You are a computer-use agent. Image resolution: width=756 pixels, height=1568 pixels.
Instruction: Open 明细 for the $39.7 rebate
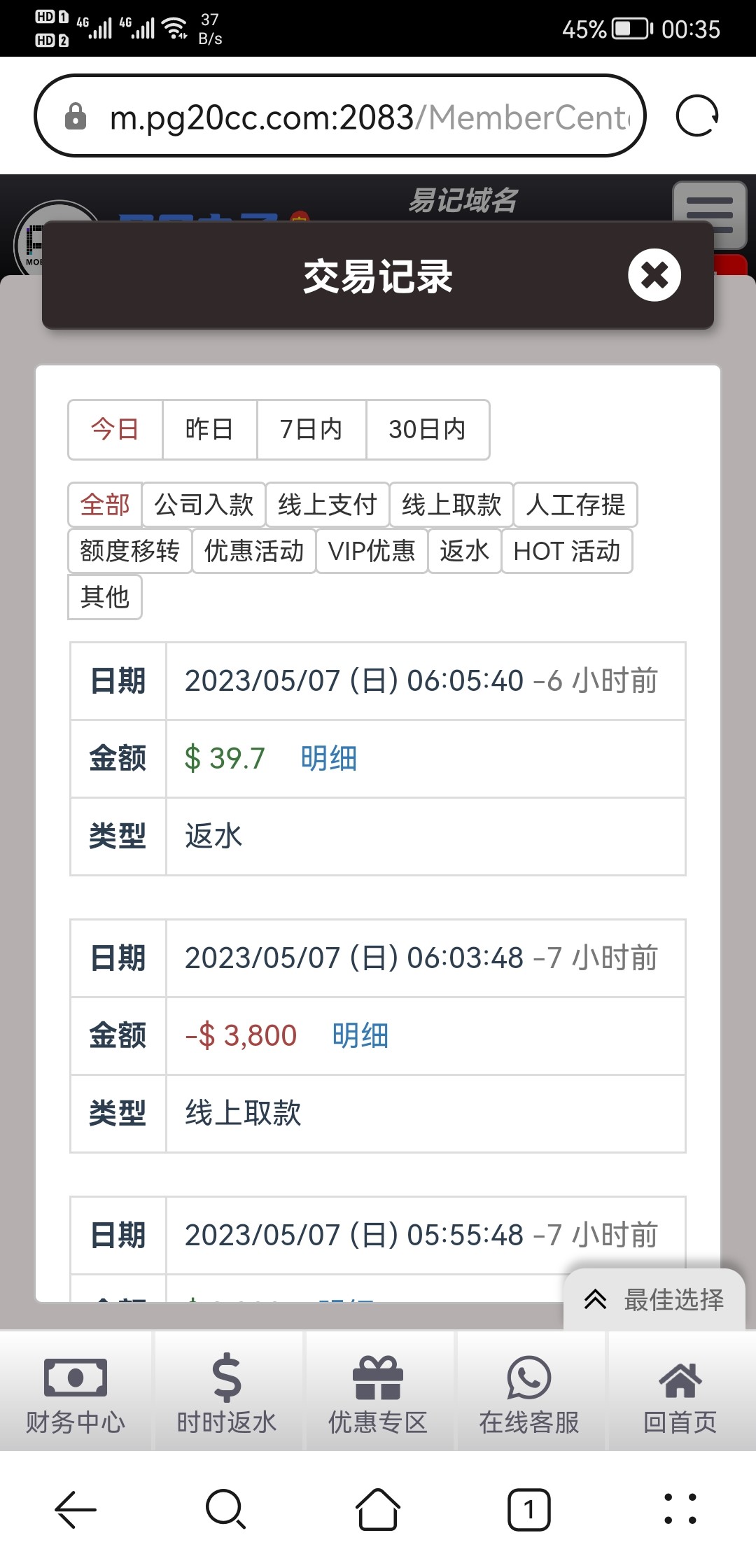[x=328, y=757]
